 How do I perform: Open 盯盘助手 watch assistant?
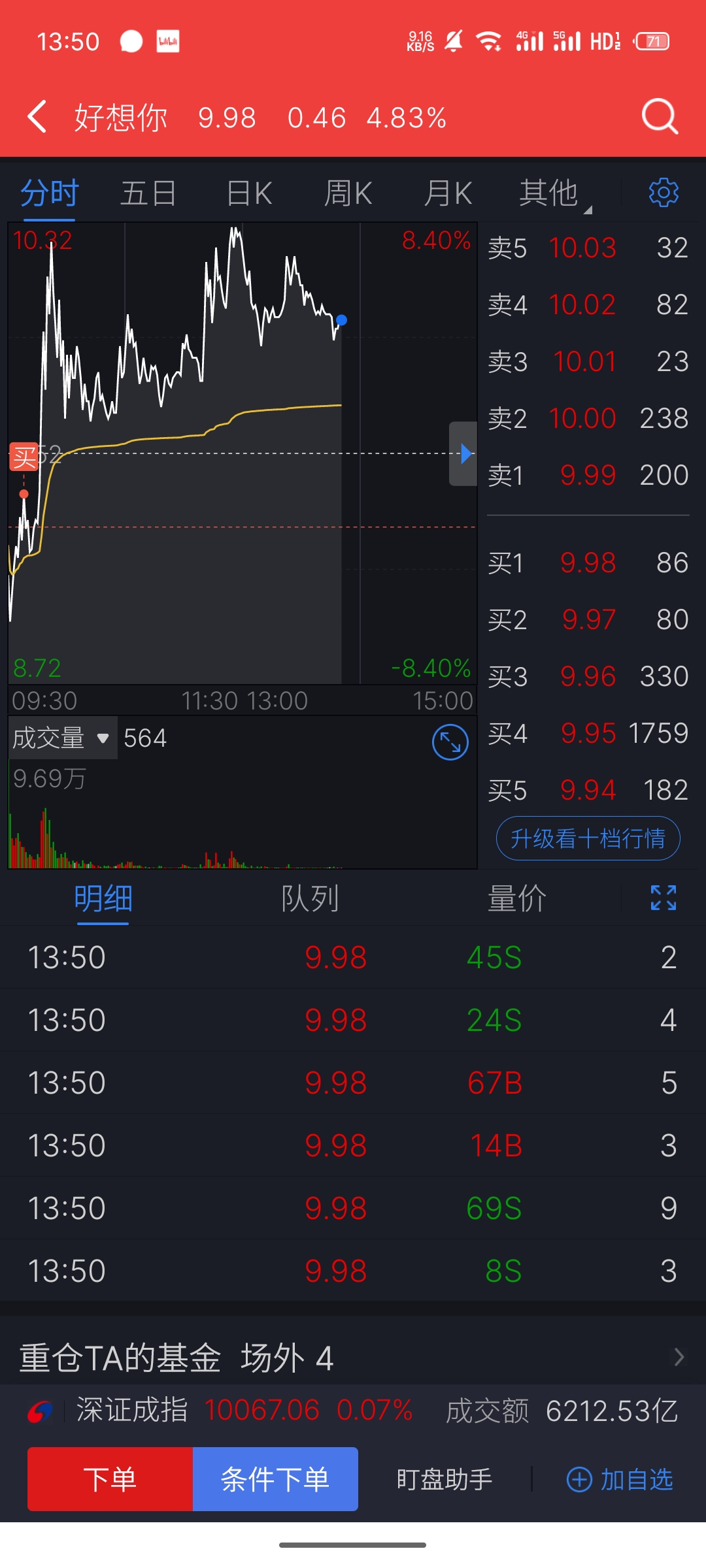click(x=445, y=1479)
